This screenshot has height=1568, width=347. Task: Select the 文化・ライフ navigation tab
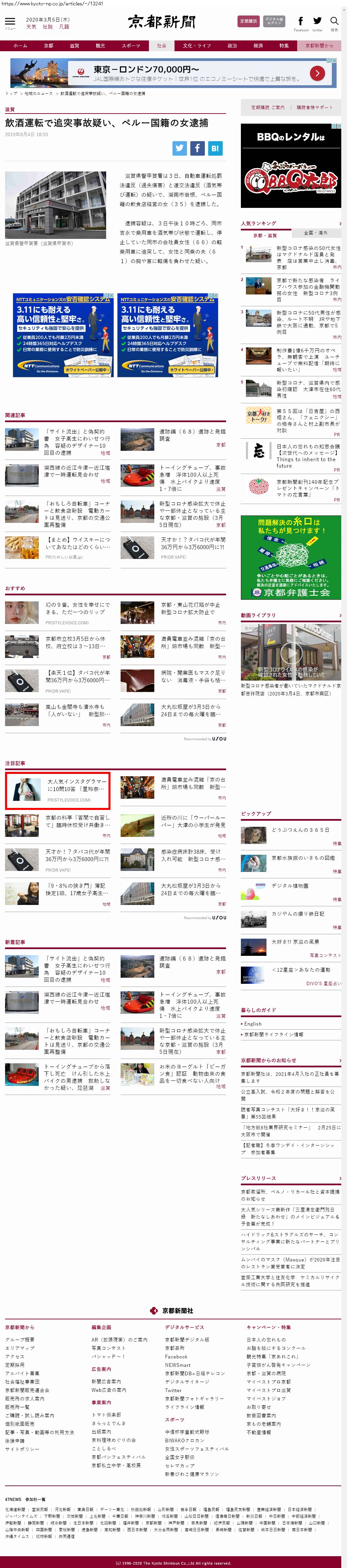[x=197, y=46]
